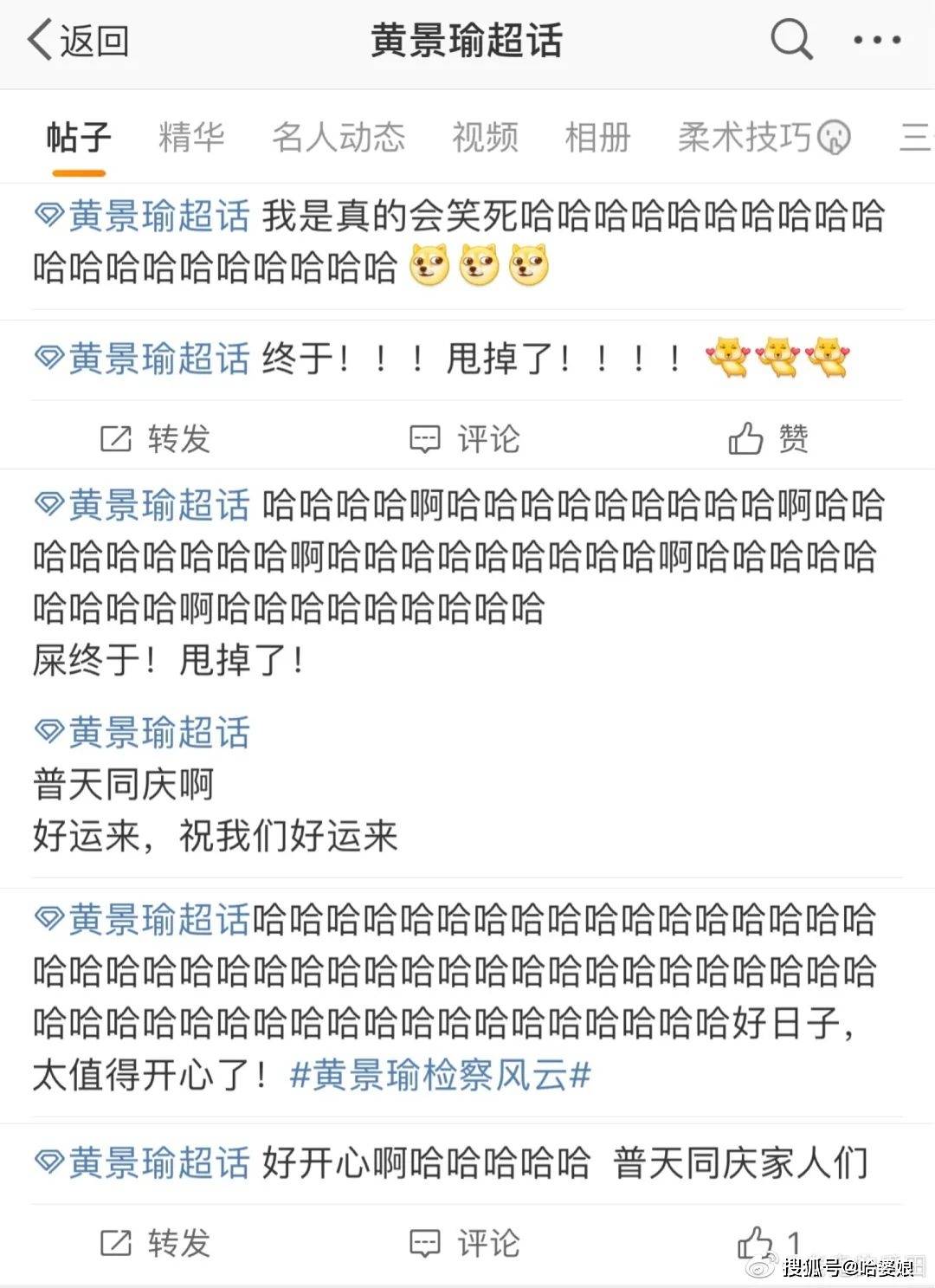Open the 柔术技巧 tab
935x1288 pixels.
point(745,139)
